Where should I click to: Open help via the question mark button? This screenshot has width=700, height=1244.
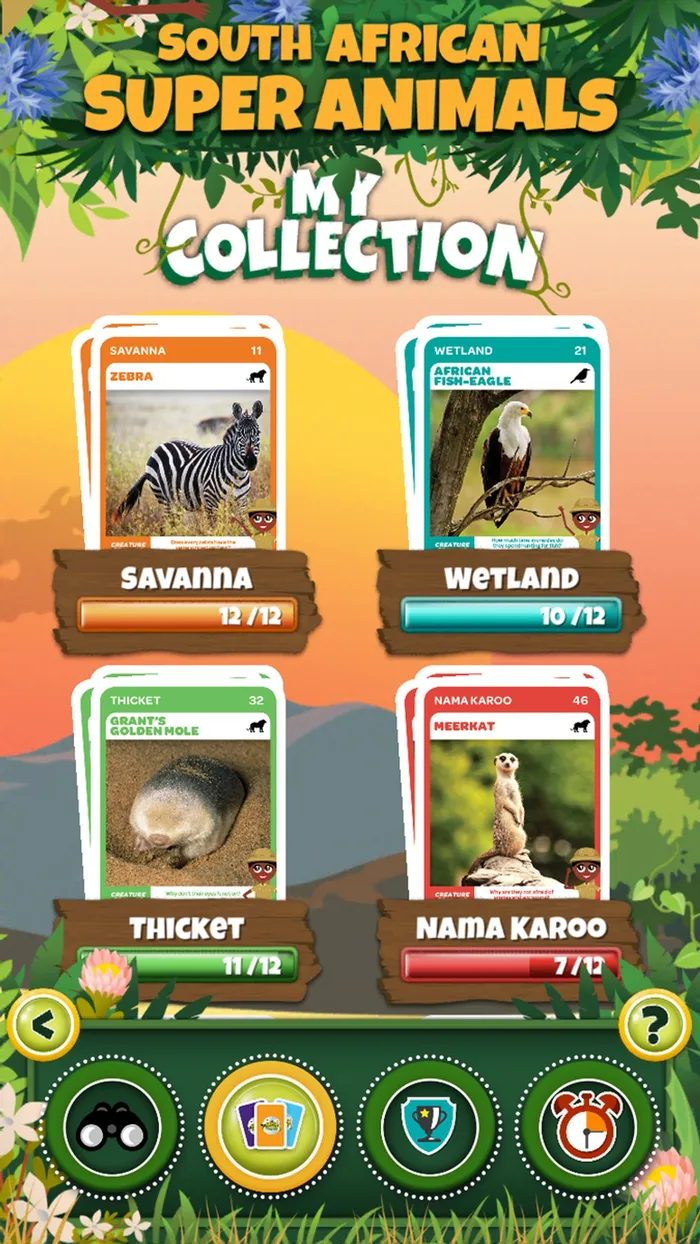pos(655,1024)
